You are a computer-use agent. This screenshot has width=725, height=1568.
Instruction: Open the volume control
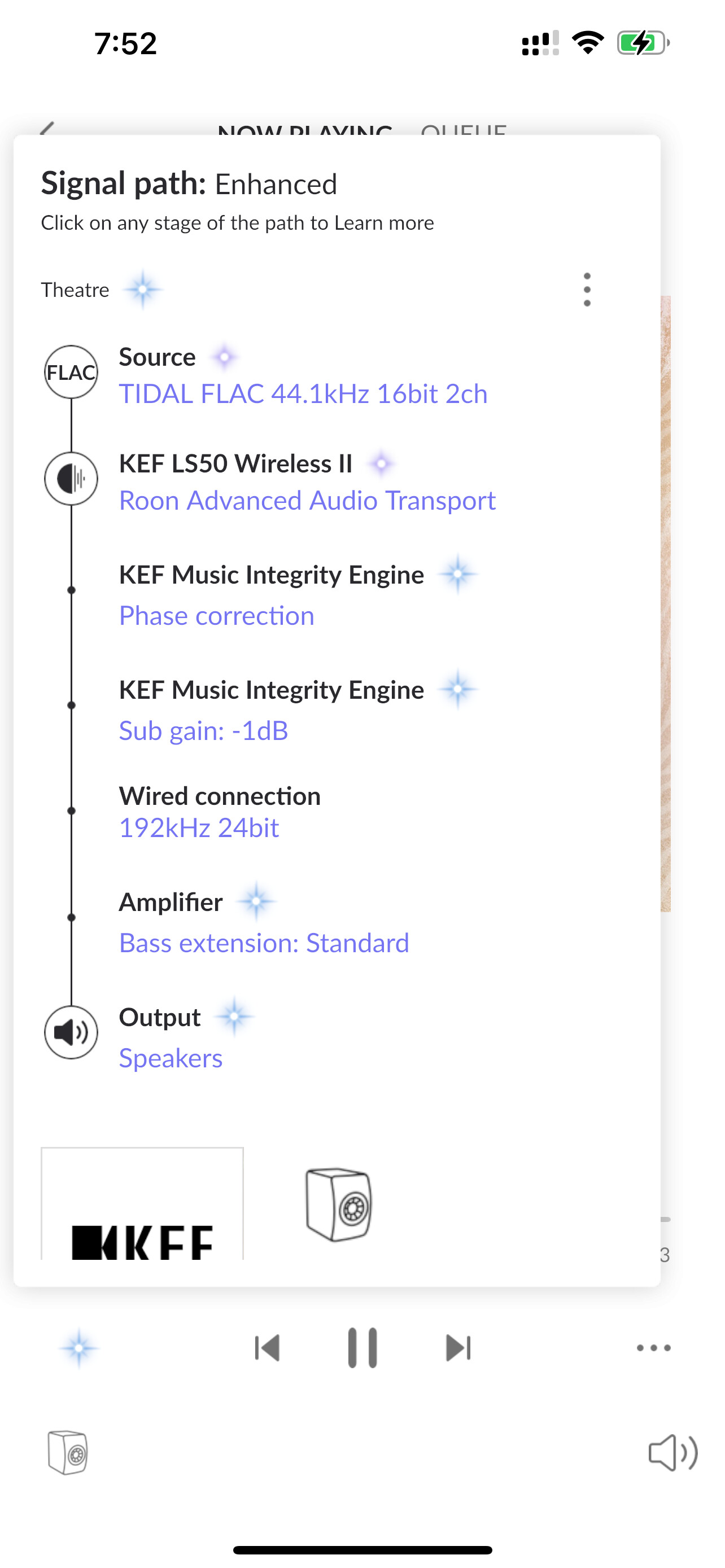tap(672, 1452)
